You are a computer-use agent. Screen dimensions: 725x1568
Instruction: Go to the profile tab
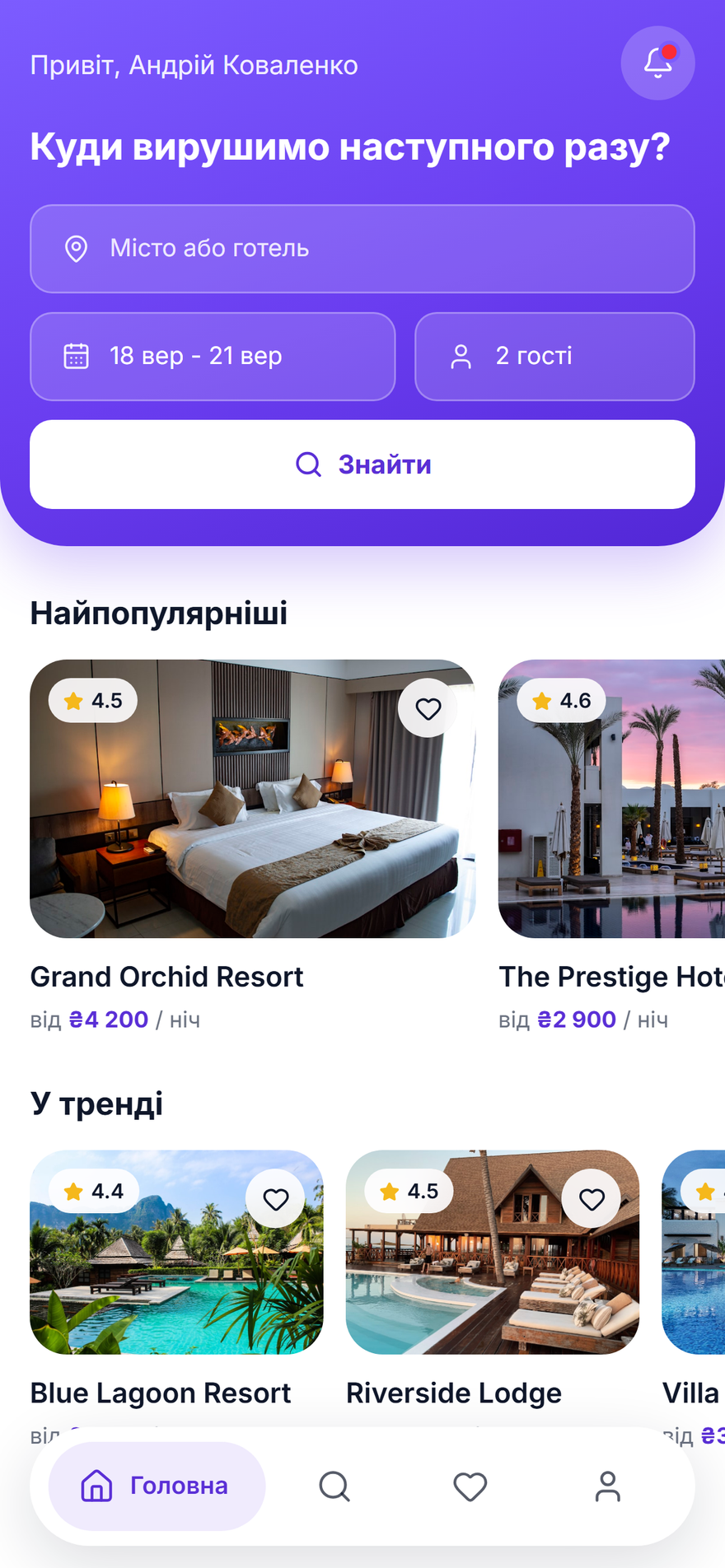[608, 1486]
